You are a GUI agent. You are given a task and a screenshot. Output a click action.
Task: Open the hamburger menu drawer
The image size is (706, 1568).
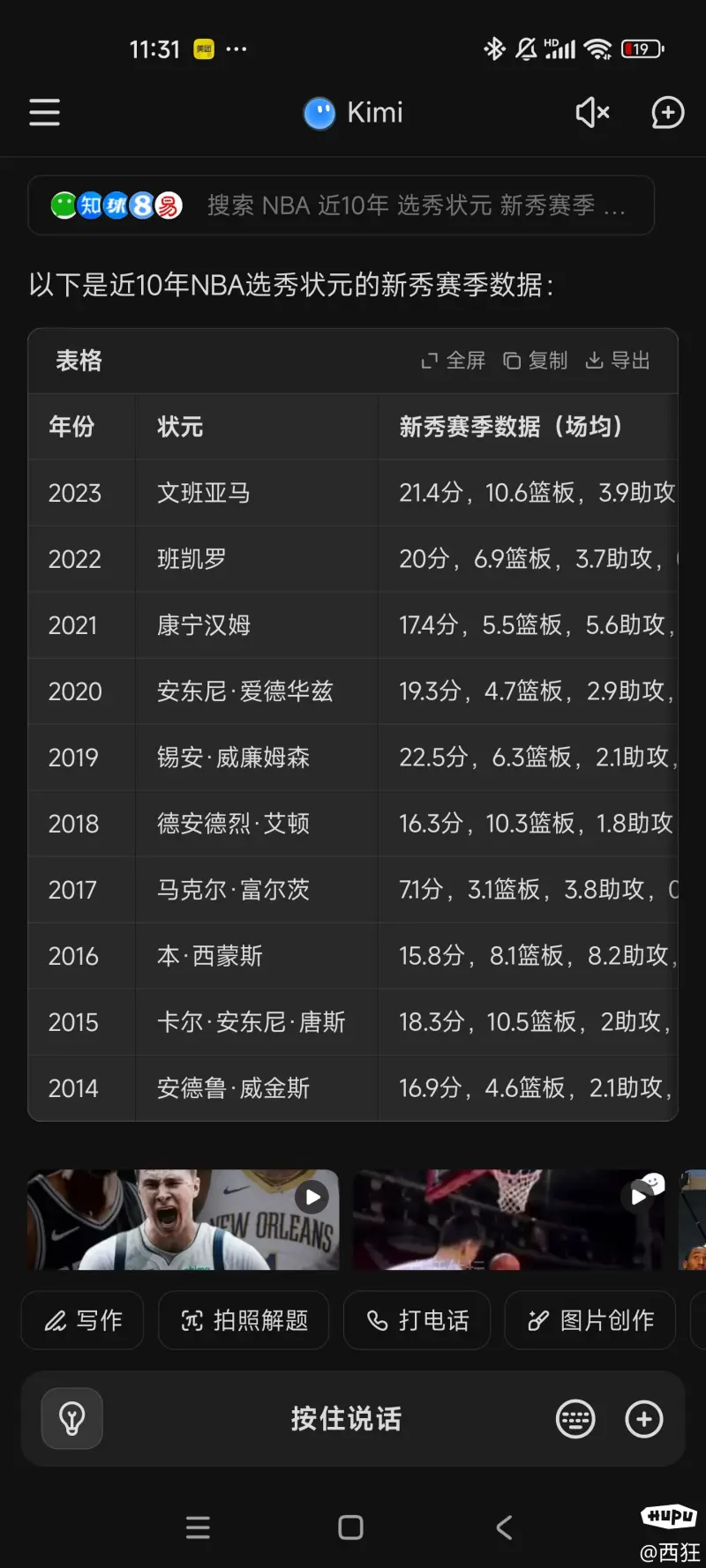pyautogui.click(x=44, y=113)
